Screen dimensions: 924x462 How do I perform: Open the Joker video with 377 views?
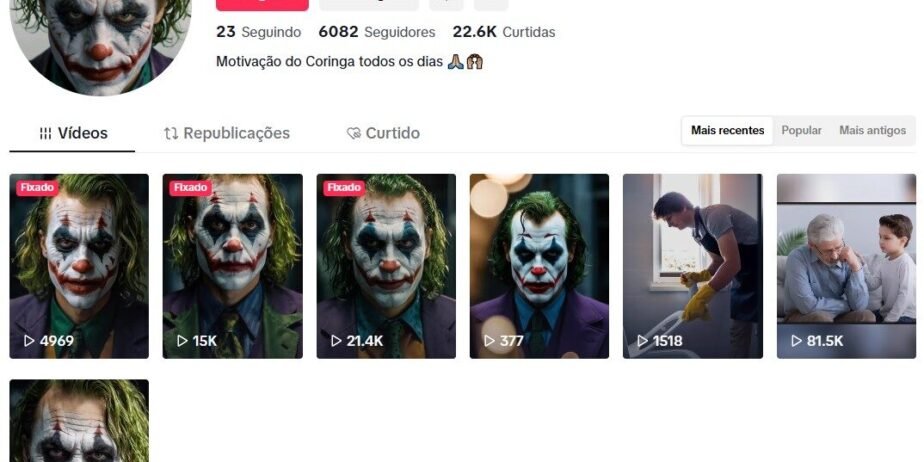click(539, 266)
